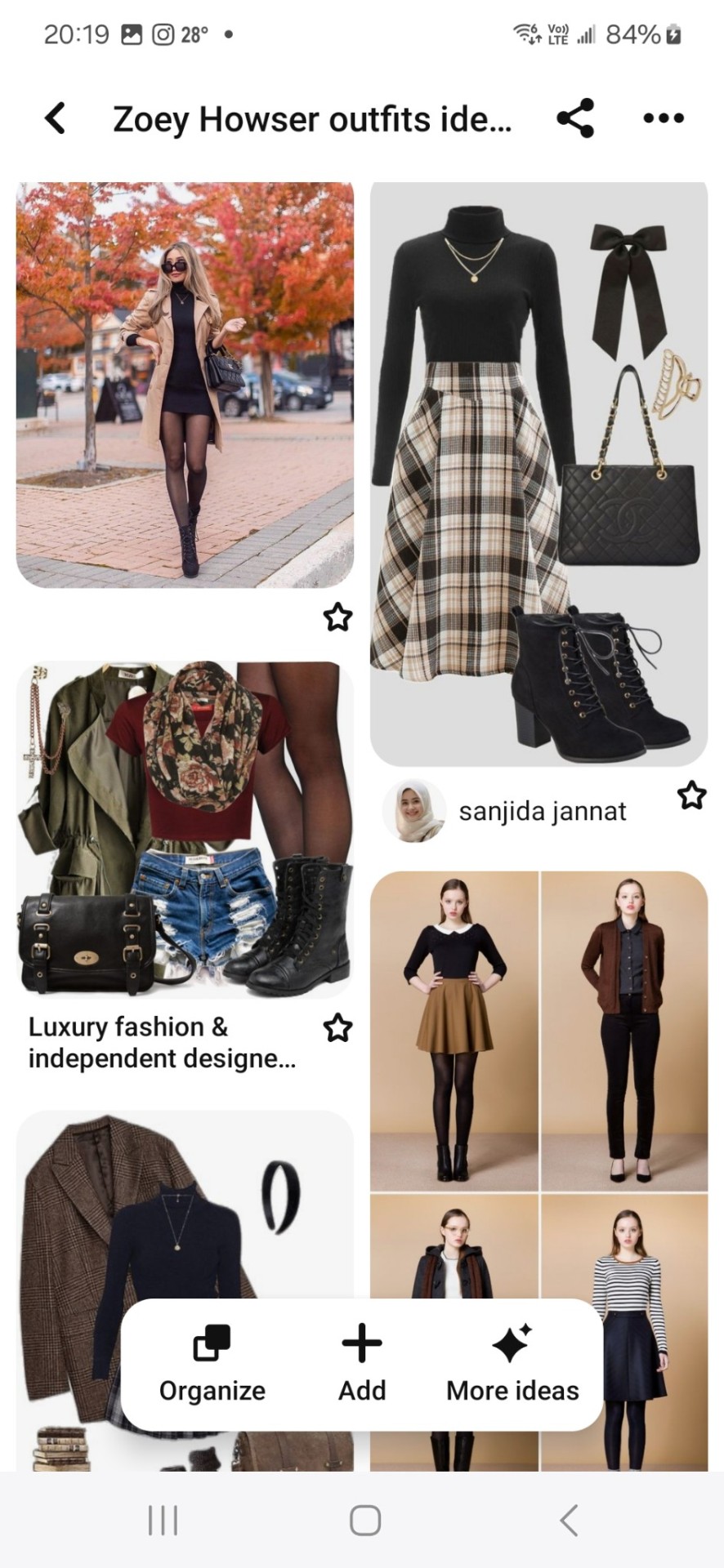724x1568 pixels.
Task: Open the three-dot overflow menu
Action: pos(663,118)
